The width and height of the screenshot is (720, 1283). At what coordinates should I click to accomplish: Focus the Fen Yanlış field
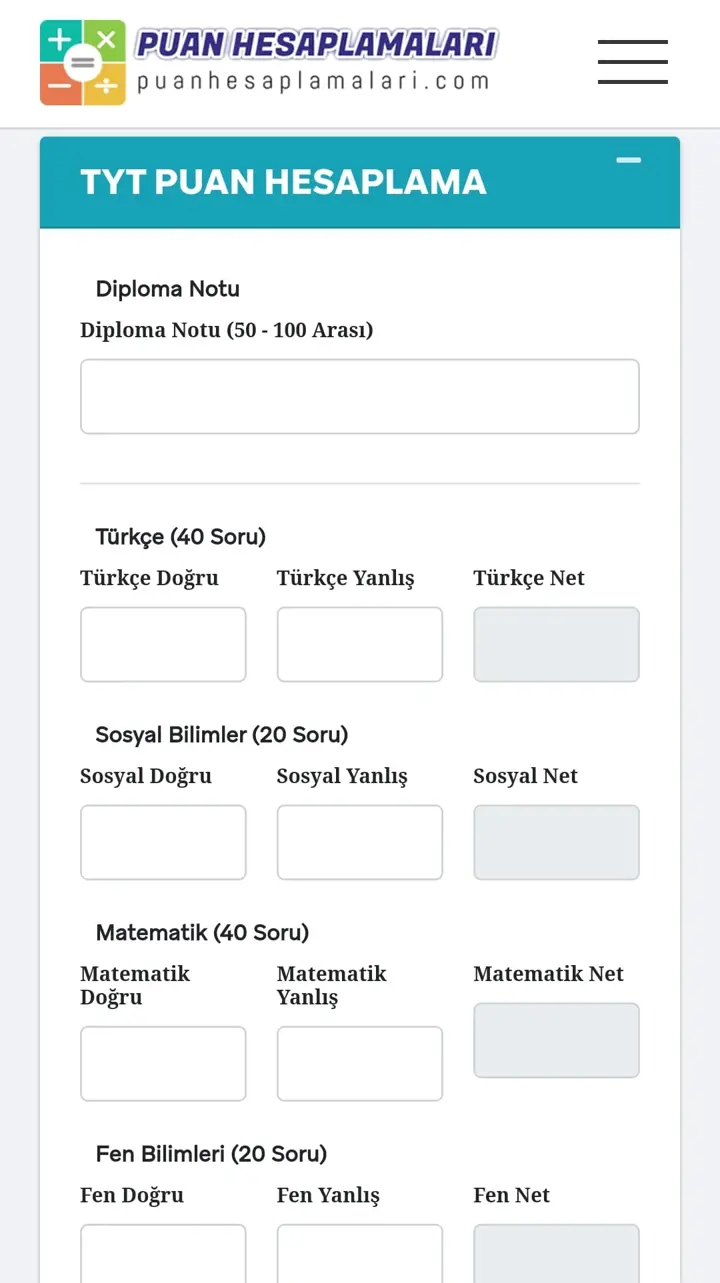pyautogui.click(x=360, y=1254)
